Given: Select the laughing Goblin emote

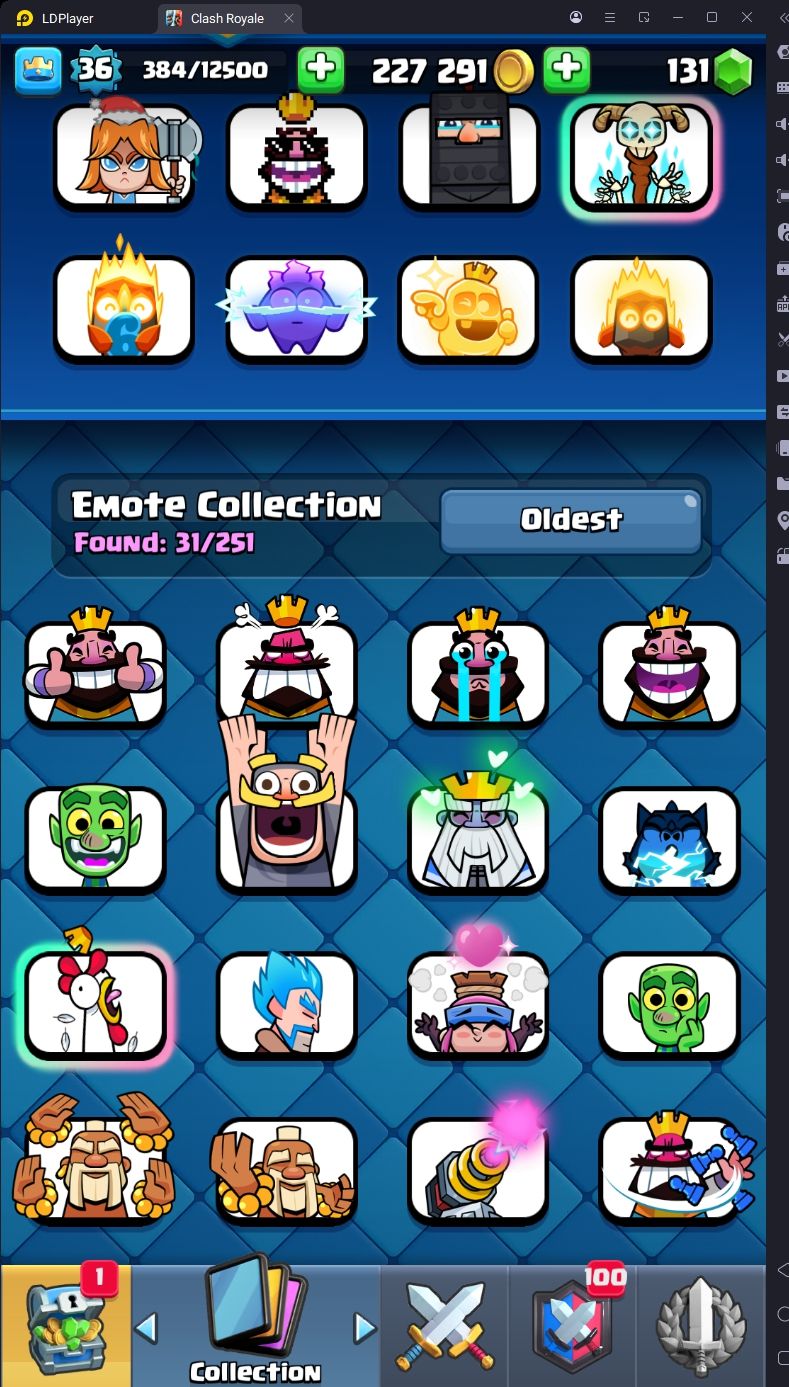Looking at the screenshot, I should tap(95, 837).
